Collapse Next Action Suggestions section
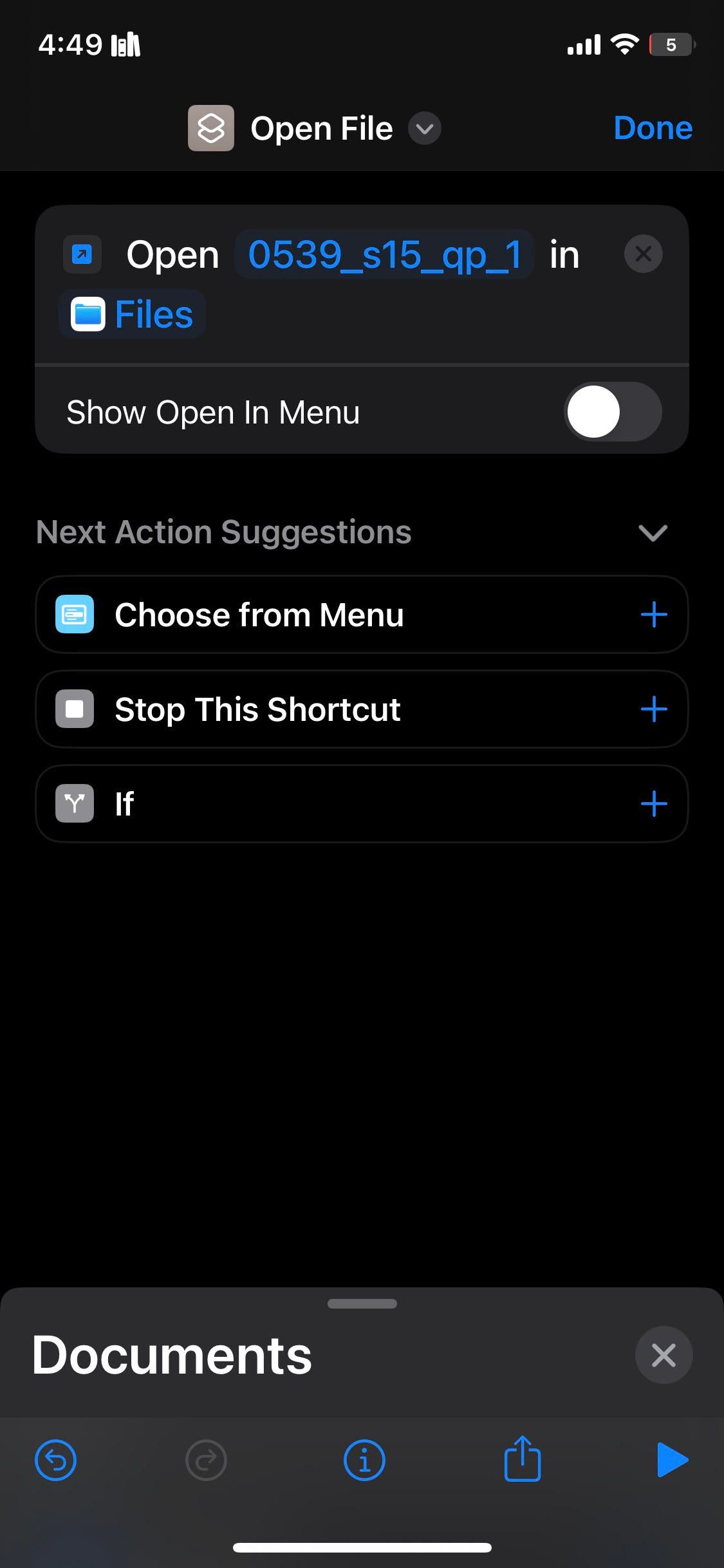Screen dimensions: 724x1568 [653, 533]
